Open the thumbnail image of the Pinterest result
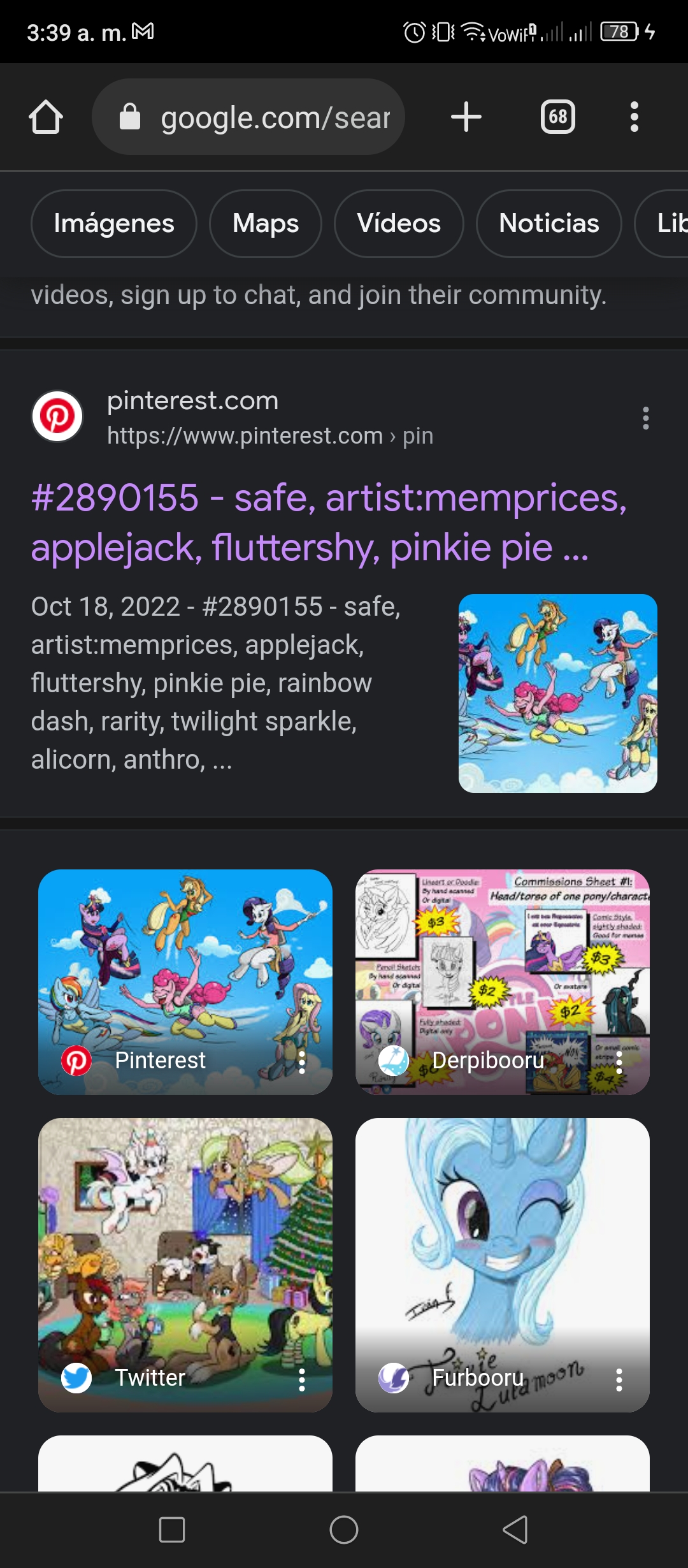The height and width of the screenshot is (1568, 688). 558,693
